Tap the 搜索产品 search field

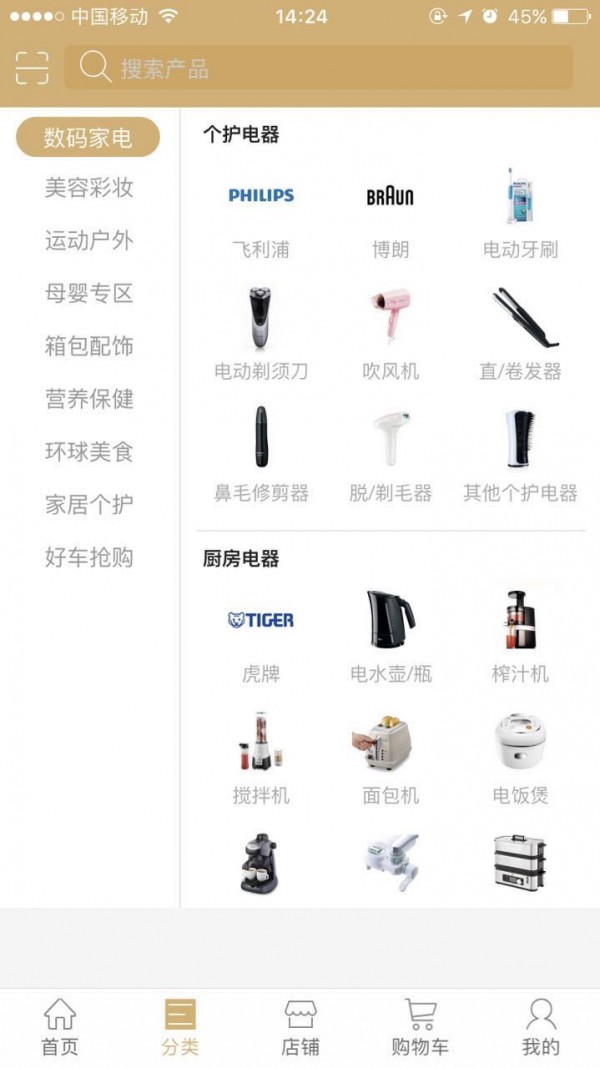click(318, 68)
